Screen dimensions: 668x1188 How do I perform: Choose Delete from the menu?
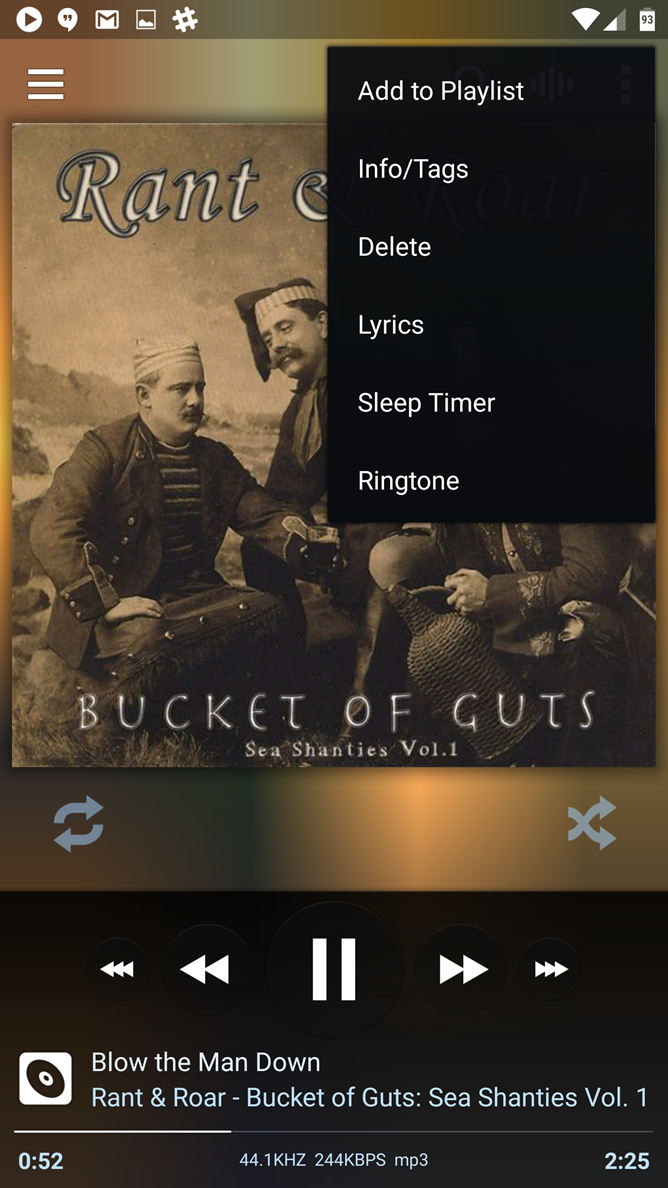(x=491, y=247)
